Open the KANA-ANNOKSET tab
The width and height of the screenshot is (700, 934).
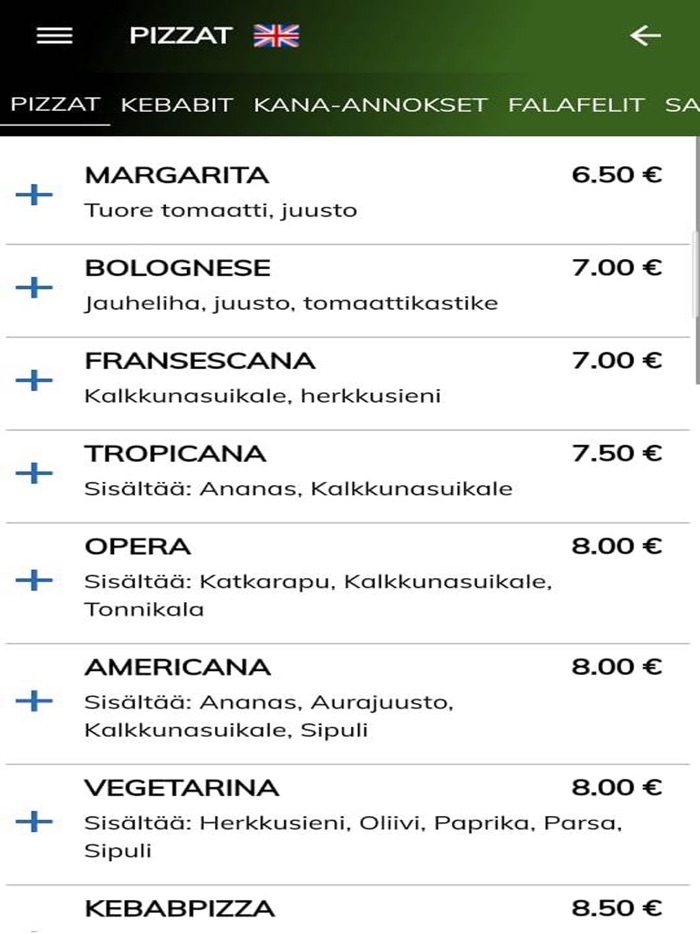(370, 104)
